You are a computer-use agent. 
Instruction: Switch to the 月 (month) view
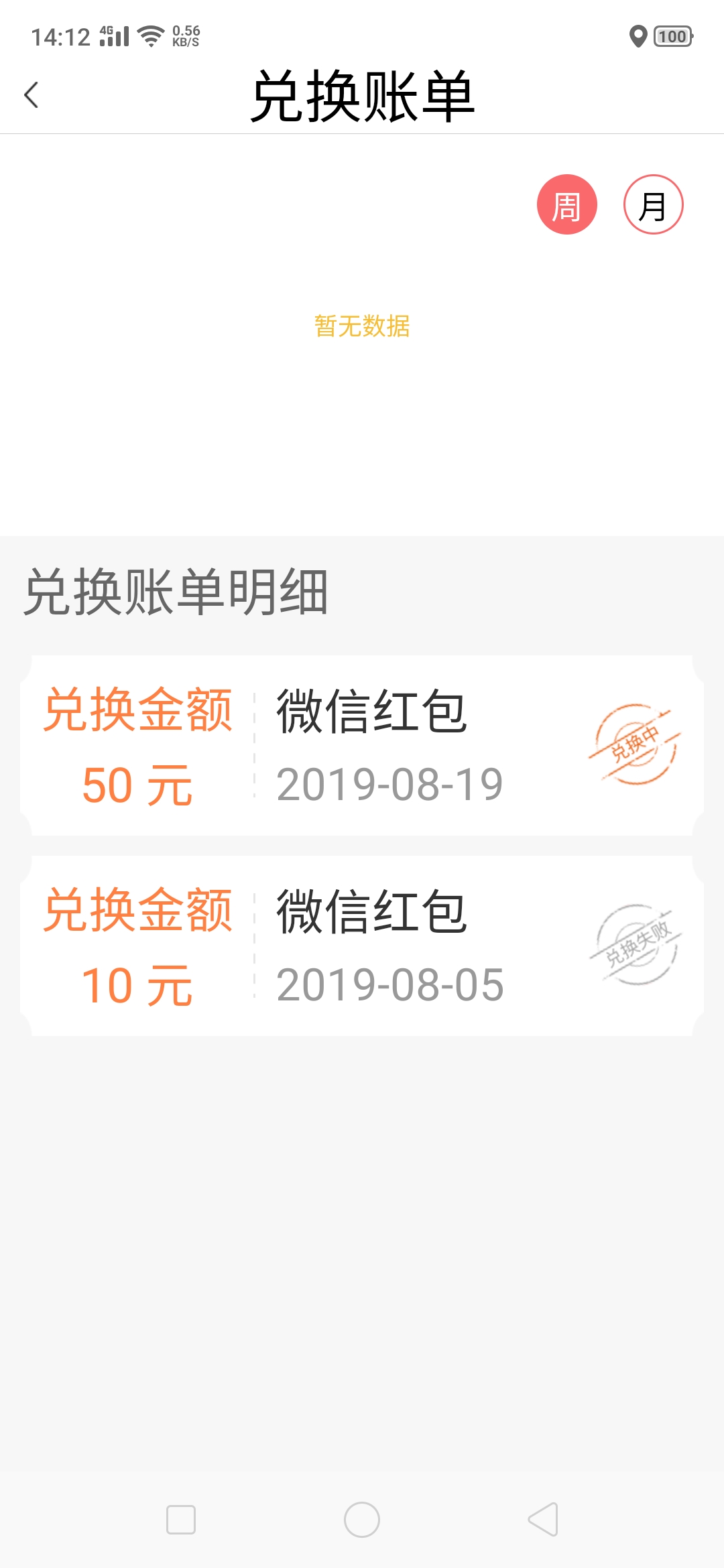click(x=653, y=204)
